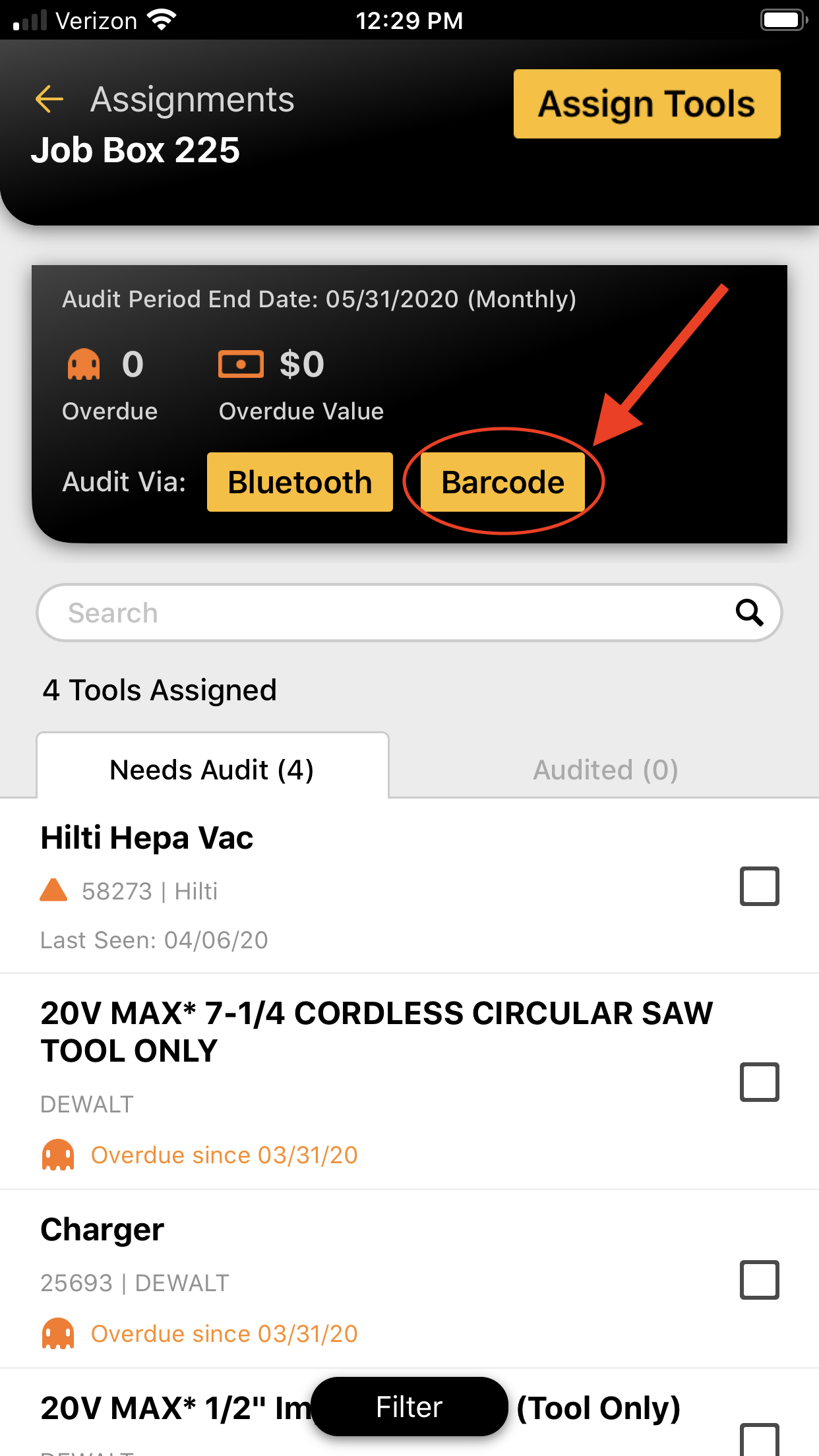The height and width of the screenshot is (1456, 819).
Task: Start audit via Bluetooth
Action: click(x=300, y=482)
